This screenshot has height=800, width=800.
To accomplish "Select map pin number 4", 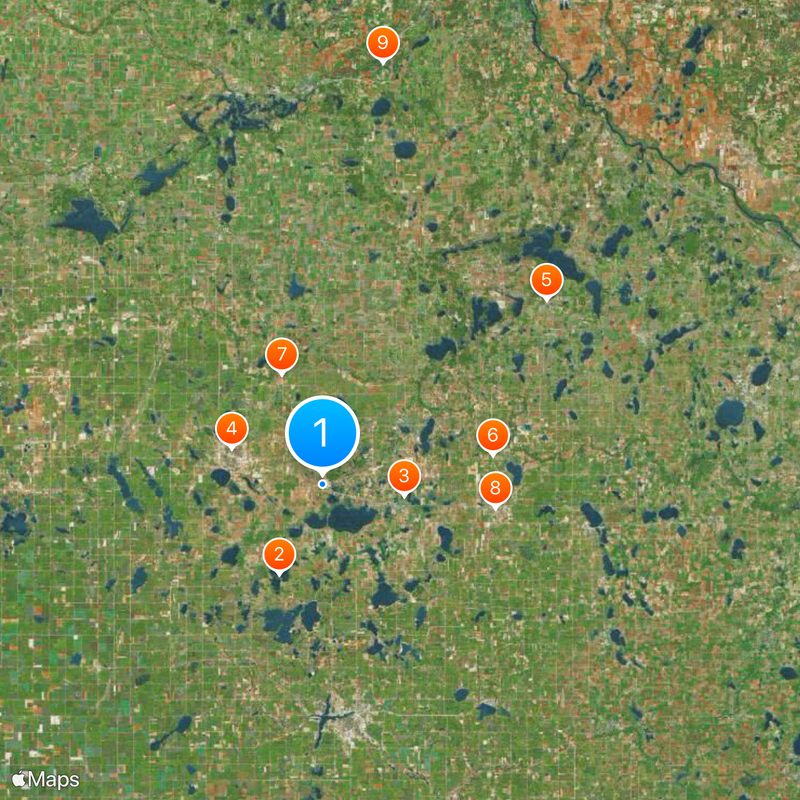I will pyautogui.click(x=232, y=429).
